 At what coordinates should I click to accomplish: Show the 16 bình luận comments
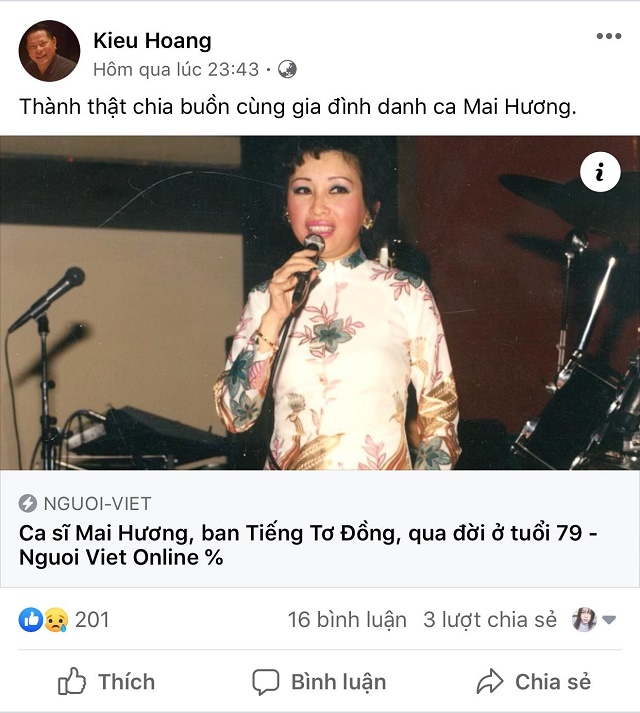(347, 619)
